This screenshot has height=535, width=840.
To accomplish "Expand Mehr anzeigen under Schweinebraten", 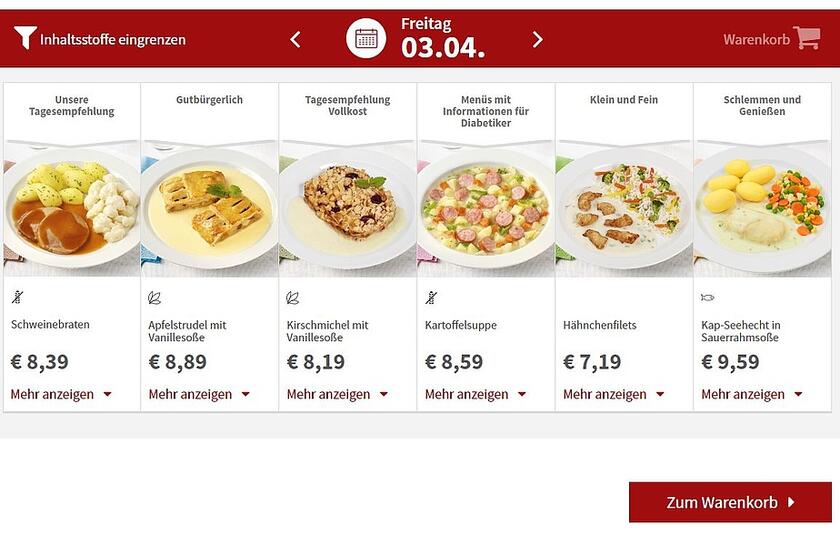I will point(61,394).
